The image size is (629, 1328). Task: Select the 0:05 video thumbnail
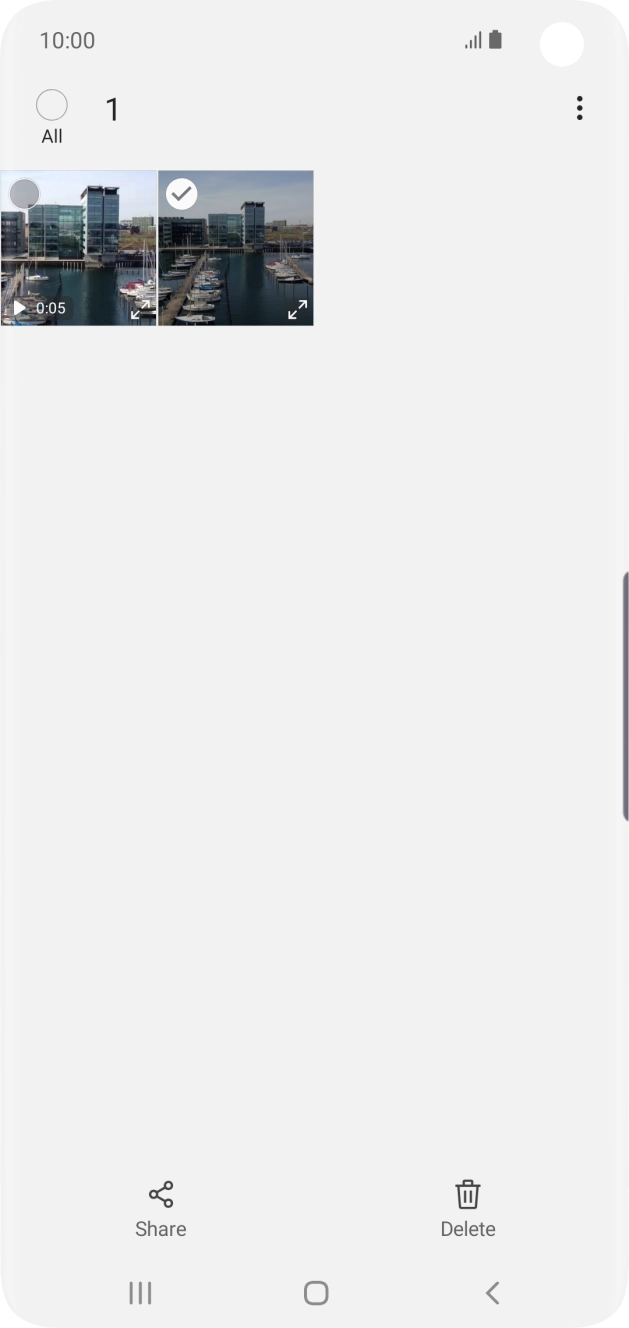coord(24,194)
